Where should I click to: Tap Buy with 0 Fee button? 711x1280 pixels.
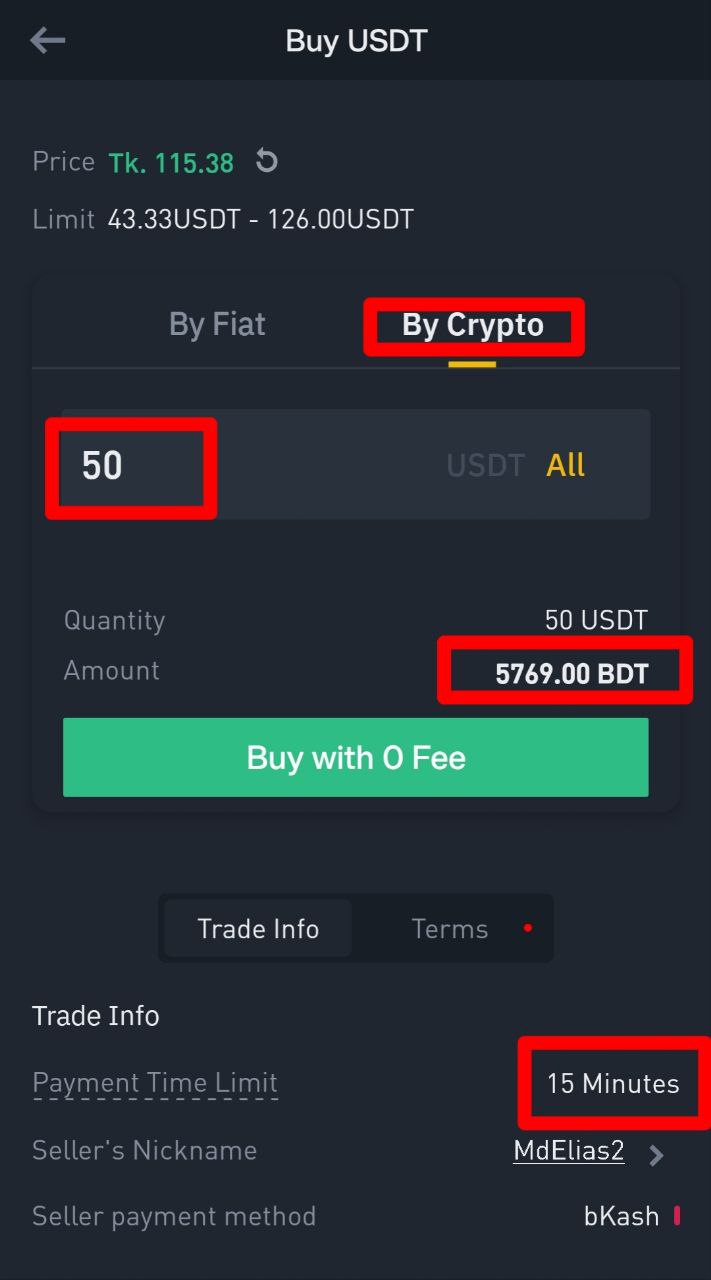pos(356,757)
